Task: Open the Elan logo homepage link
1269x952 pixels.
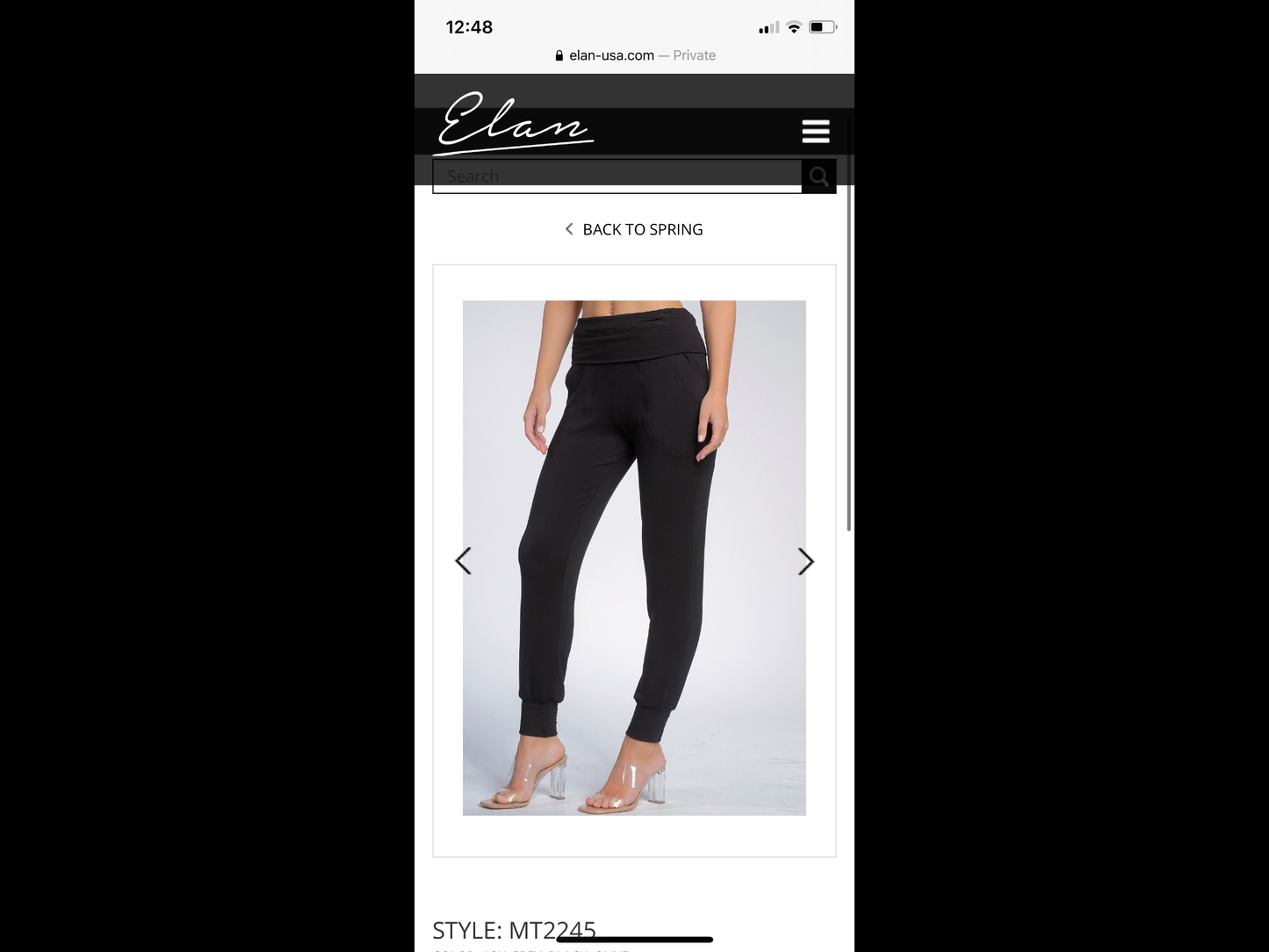Action: pyautogui.click(x=514, y=123)
